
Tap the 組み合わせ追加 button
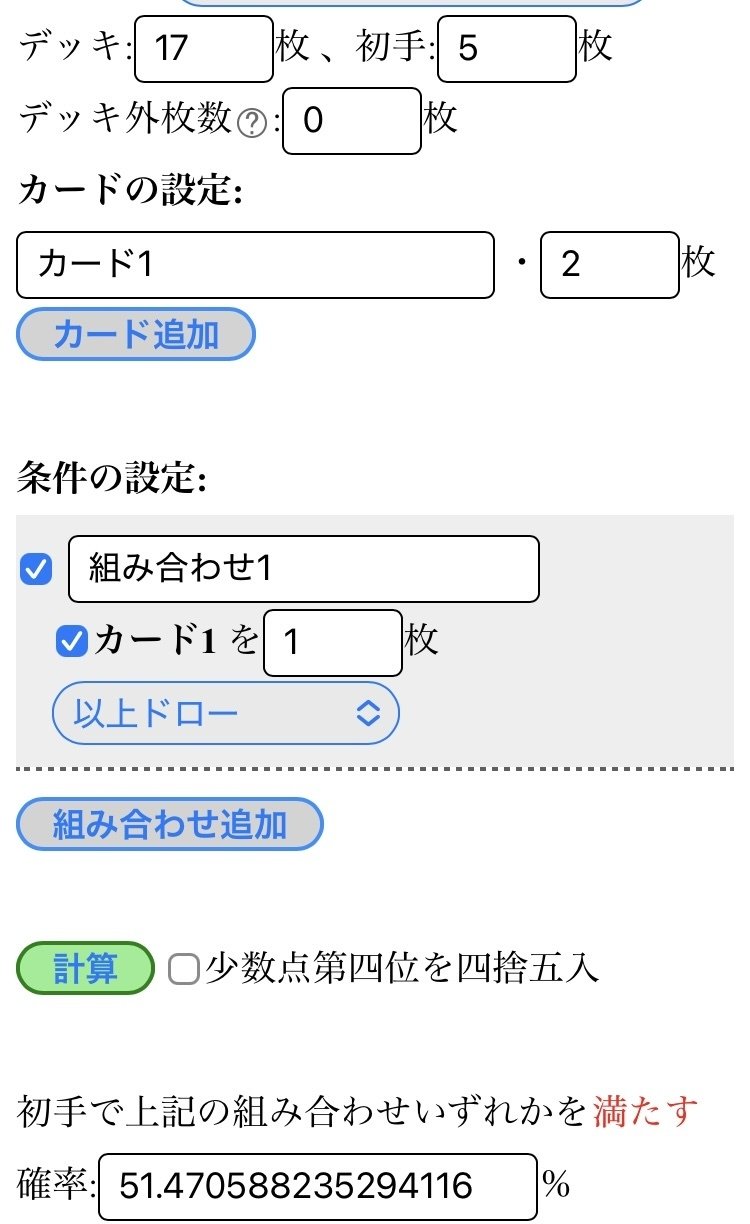170,825
